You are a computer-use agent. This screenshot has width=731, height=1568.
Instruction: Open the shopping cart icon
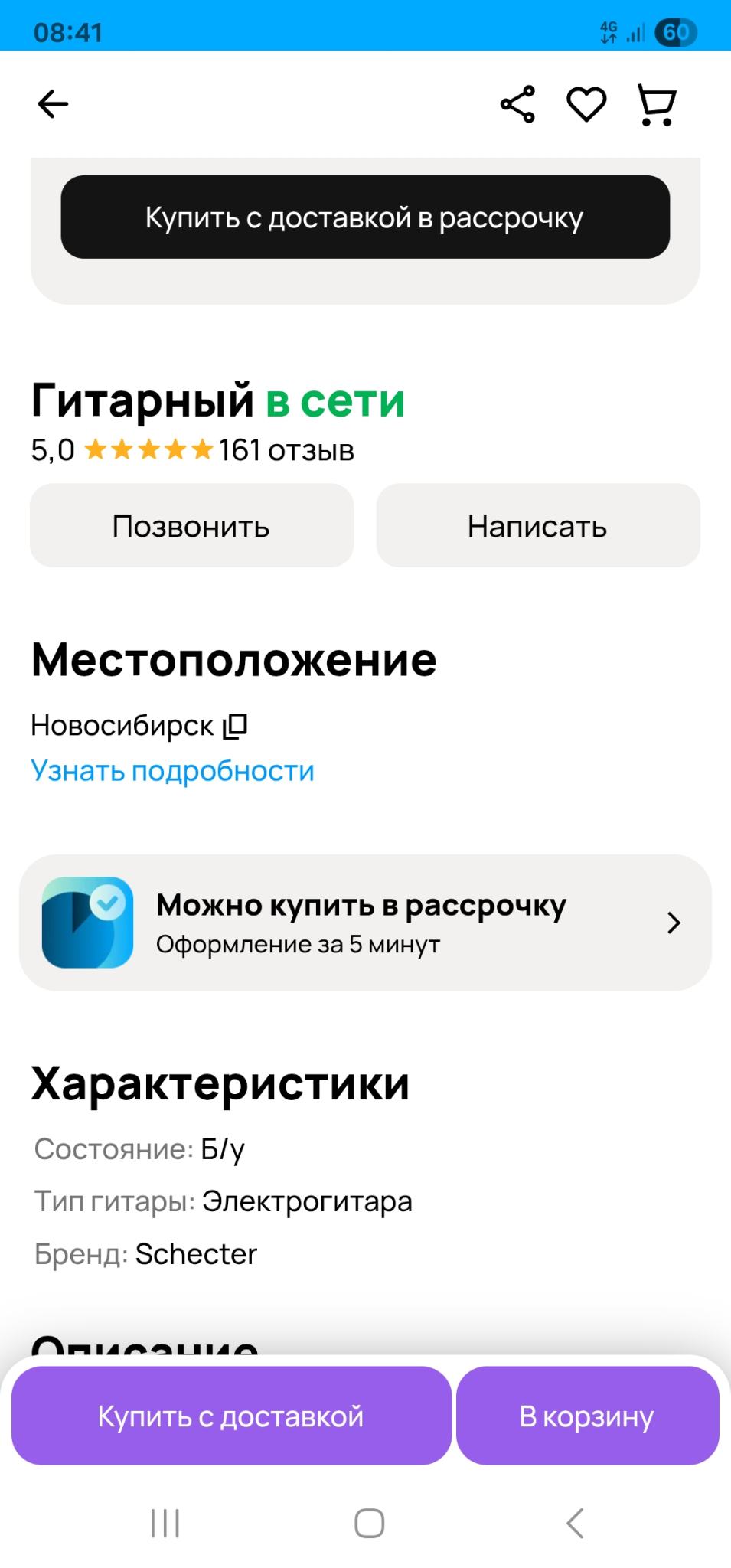click(657, 105)
